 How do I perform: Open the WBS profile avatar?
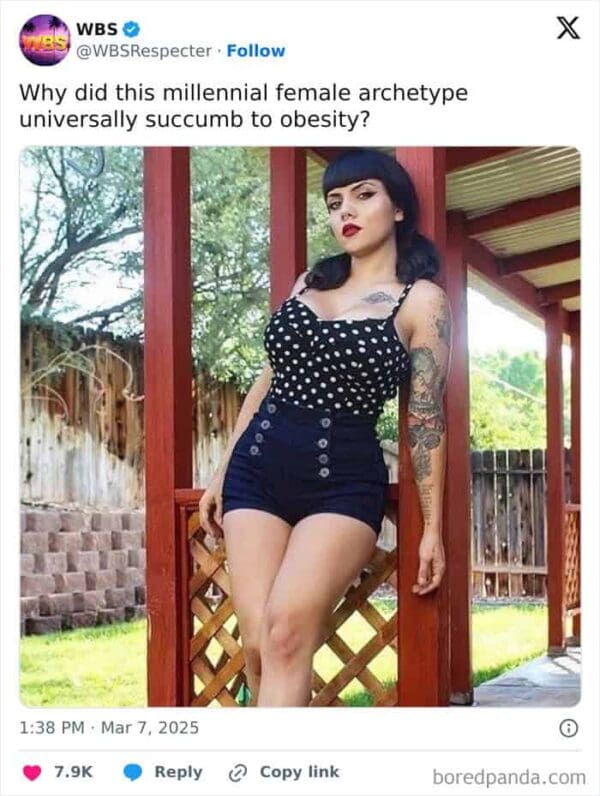(45, 40)
